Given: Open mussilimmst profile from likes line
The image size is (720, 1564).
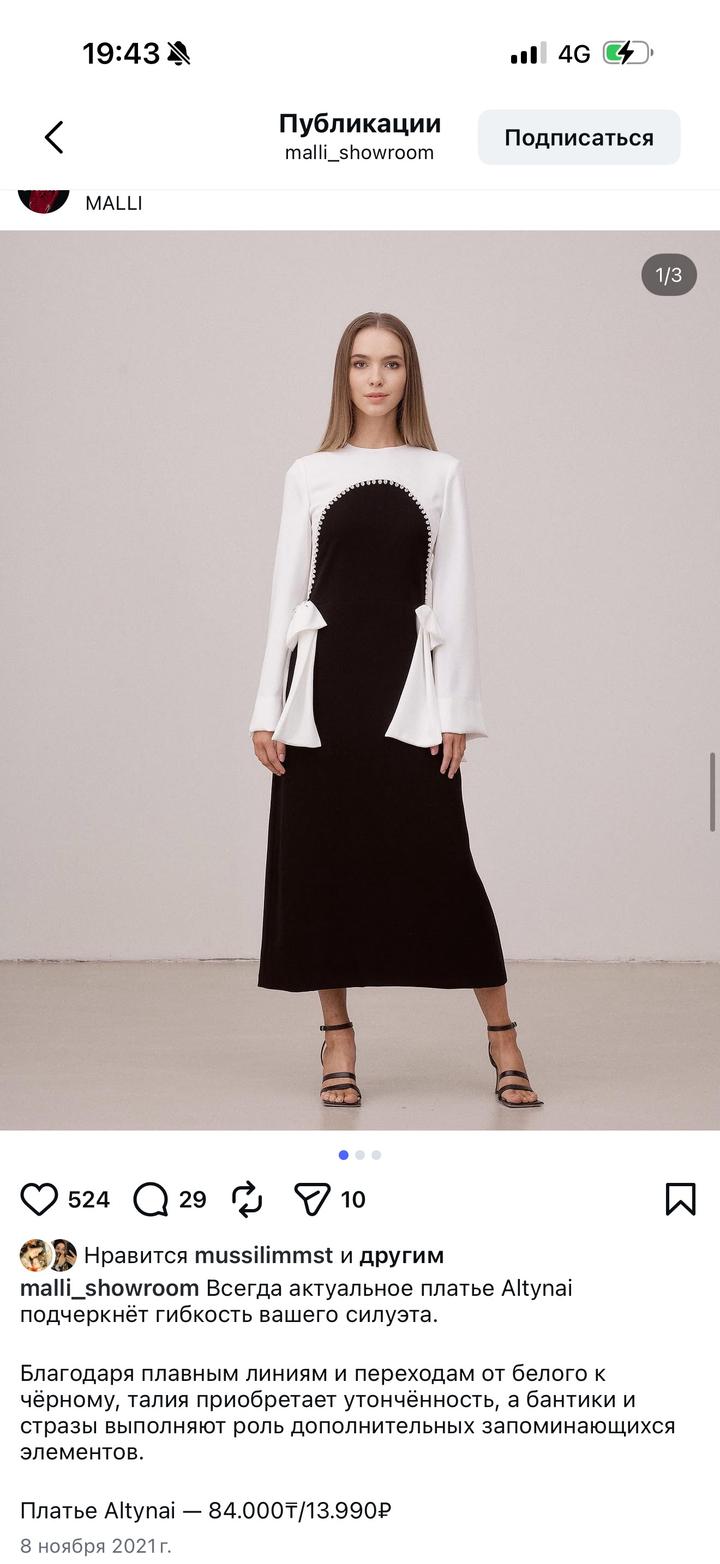Looking at the screenshot, I should point(263,1255).
